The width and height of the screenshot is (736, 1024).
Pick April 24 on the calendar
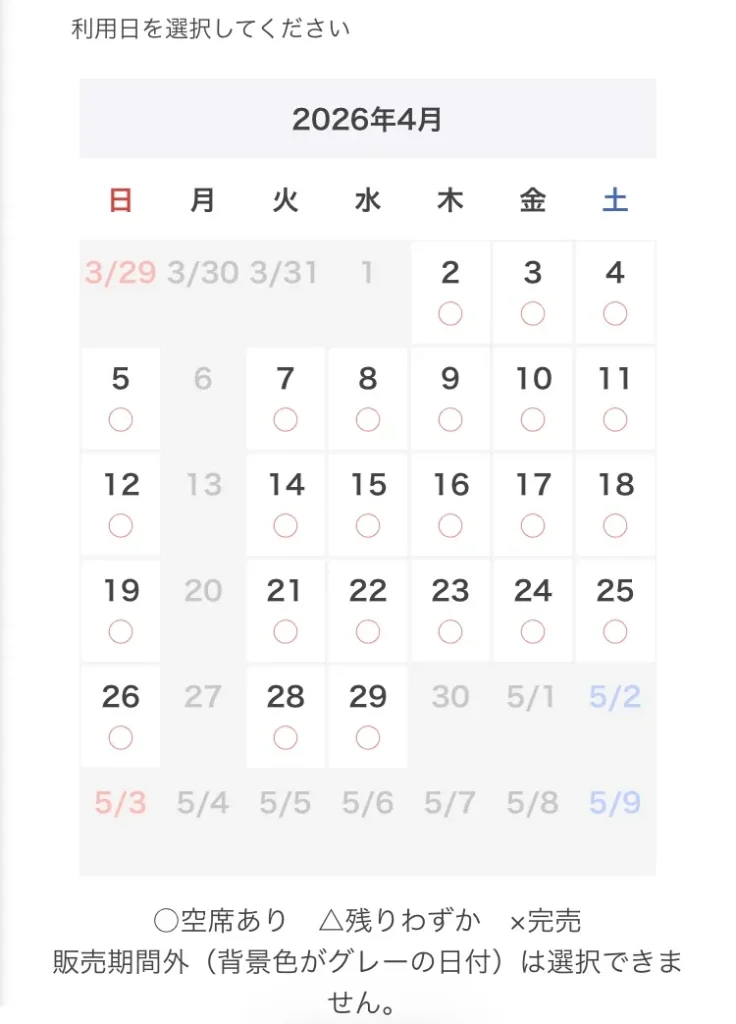[x=533, y=610]
